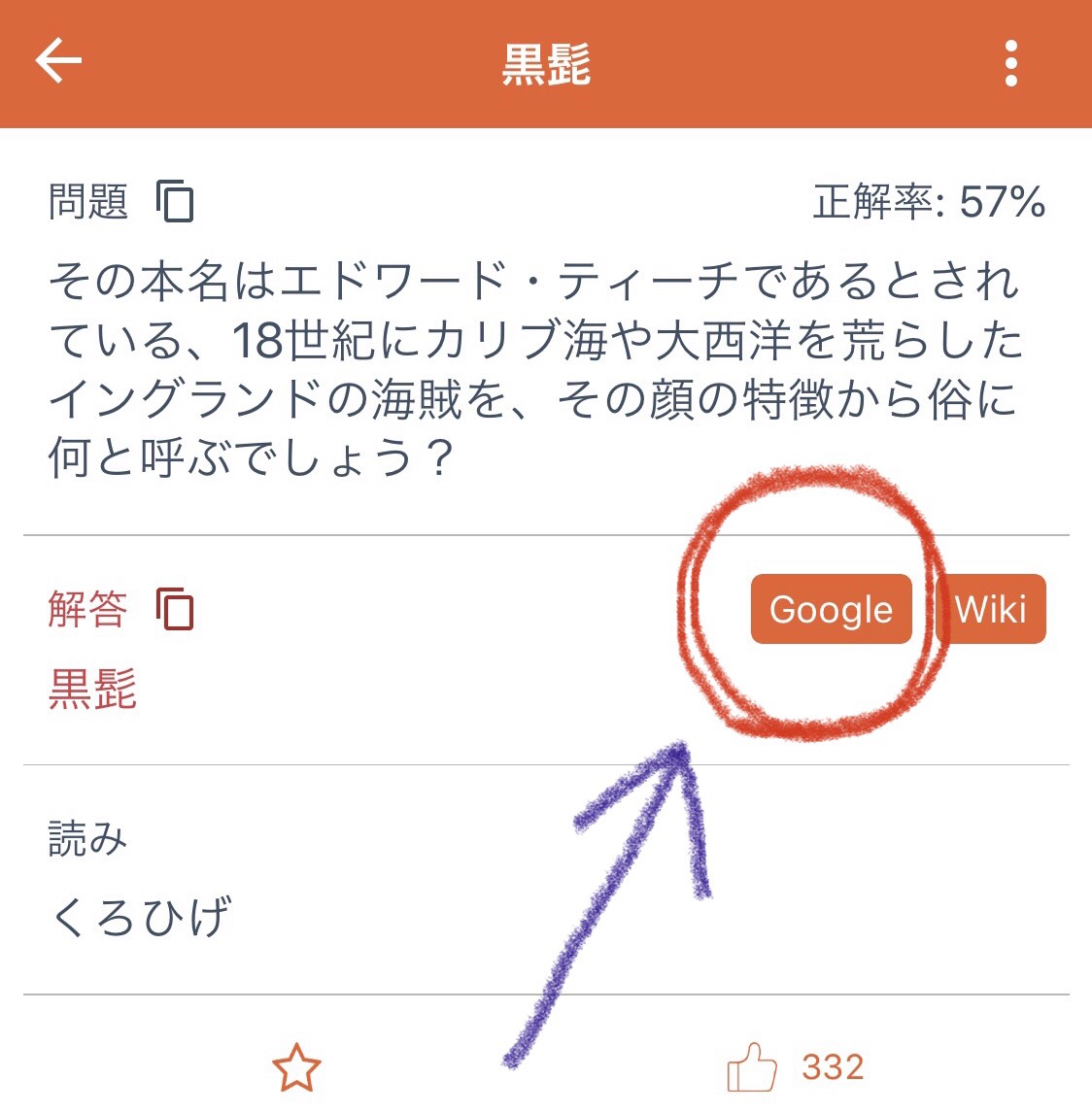Like this question with thumbs up

point(752,1068)
